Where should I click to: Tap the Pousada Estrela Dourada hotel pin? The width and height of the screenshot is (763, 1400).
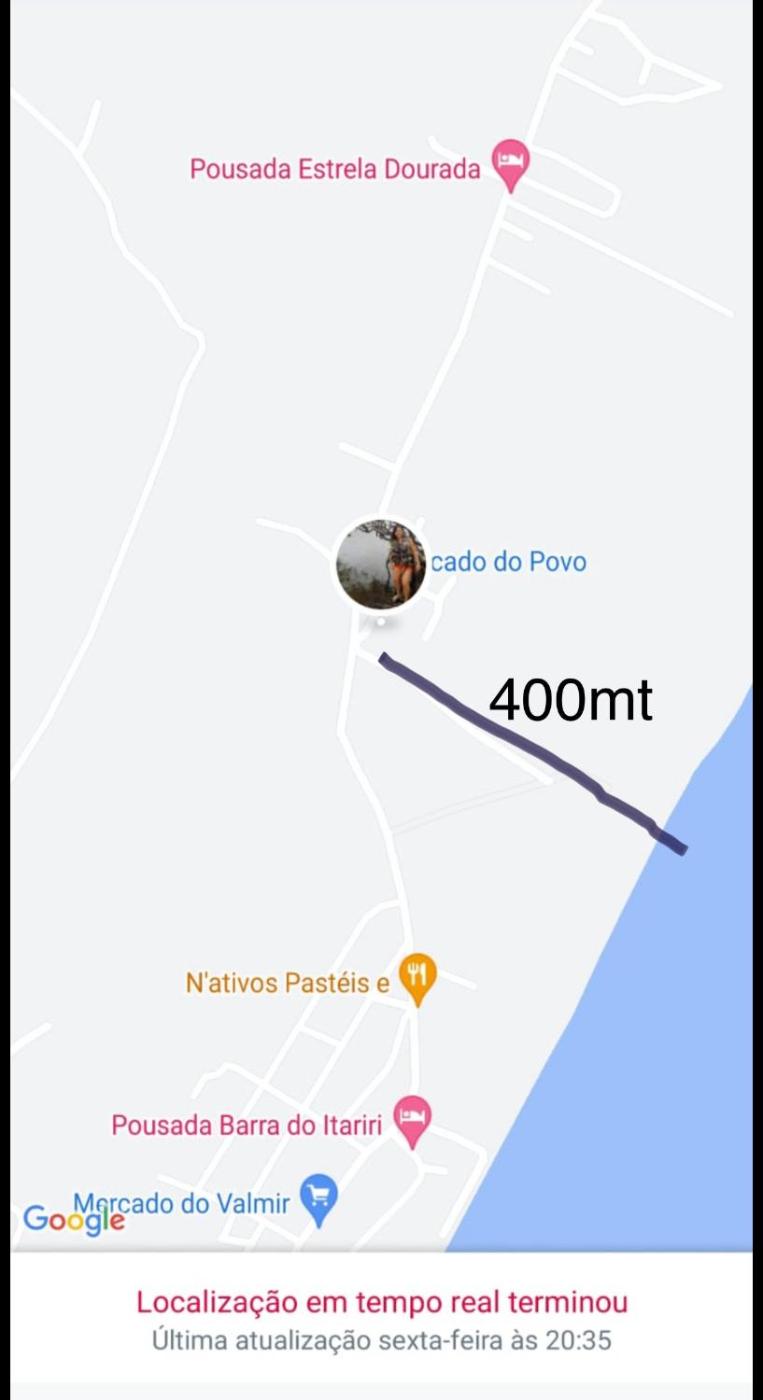tap(511, 162)
